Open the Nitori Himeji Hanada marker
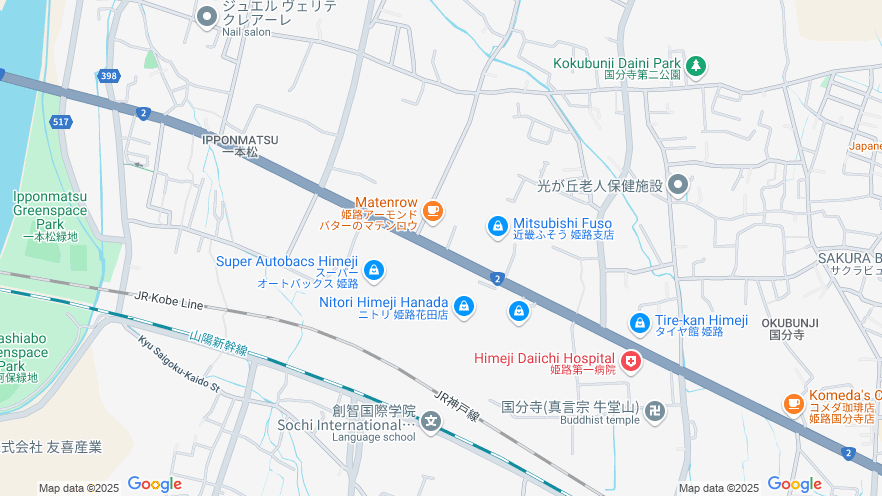 coord(463,307)
